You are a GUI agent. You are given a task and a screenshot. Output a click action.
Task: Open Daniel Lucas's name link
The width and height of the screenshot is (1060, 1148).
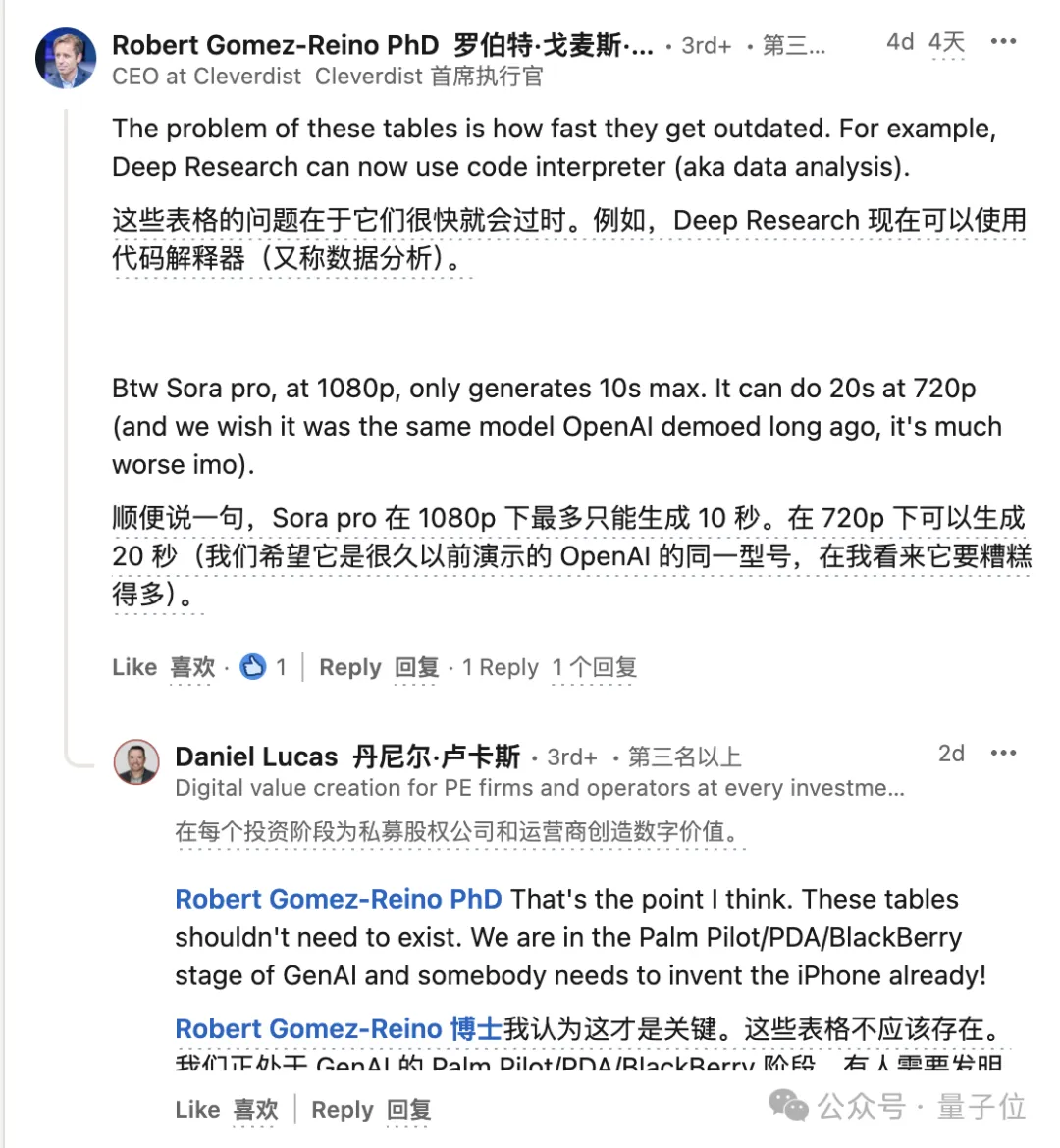(x=256, y=757)
